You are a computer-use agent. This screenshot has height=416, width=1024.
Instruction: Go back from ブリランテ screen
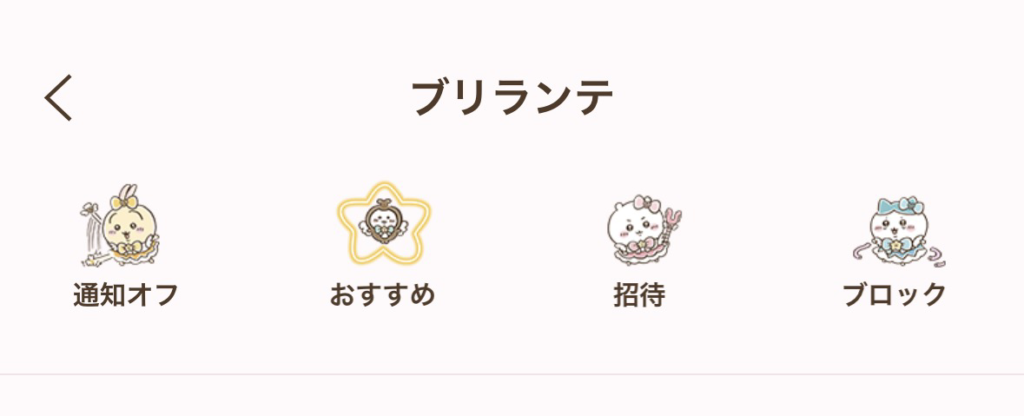pos(59,99)
